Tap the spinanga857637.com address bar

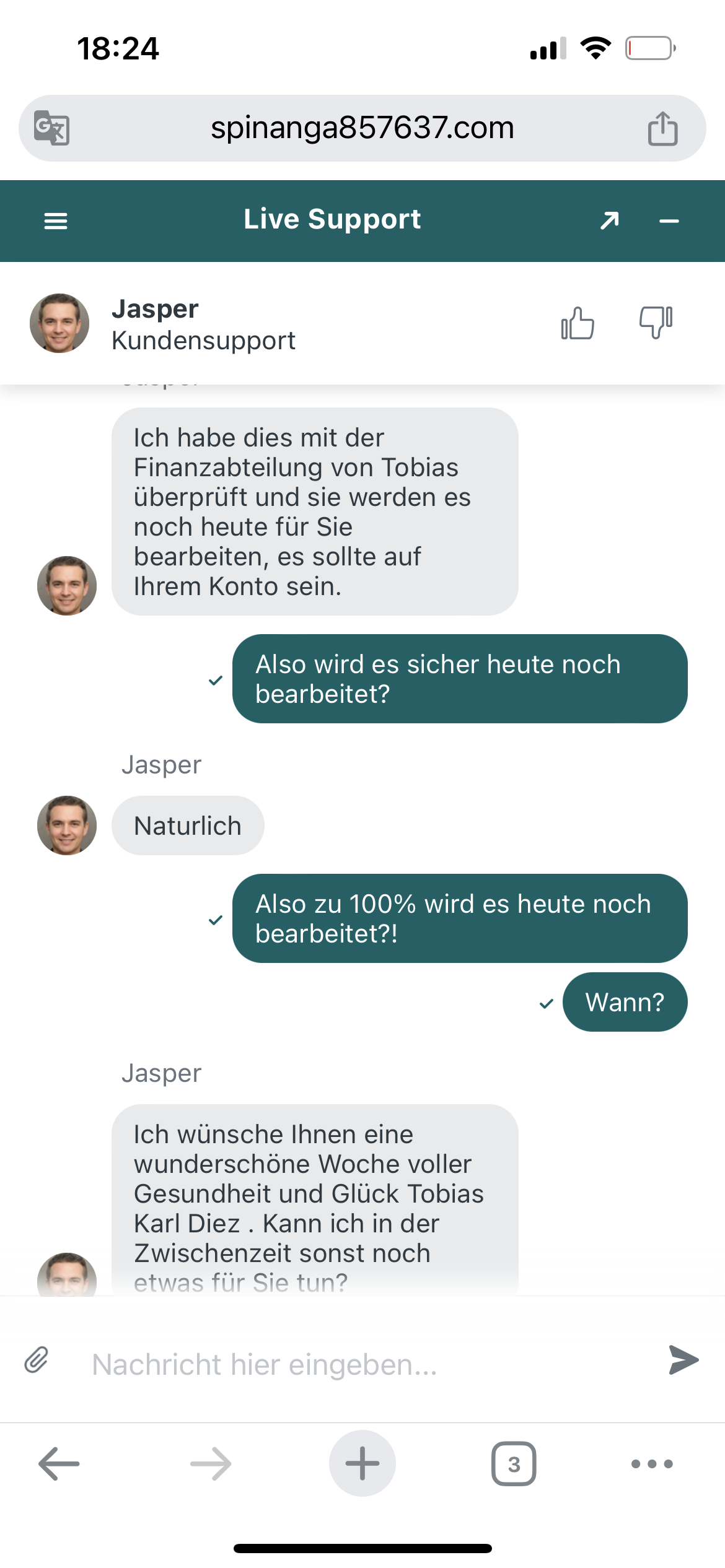coord(362,128)
